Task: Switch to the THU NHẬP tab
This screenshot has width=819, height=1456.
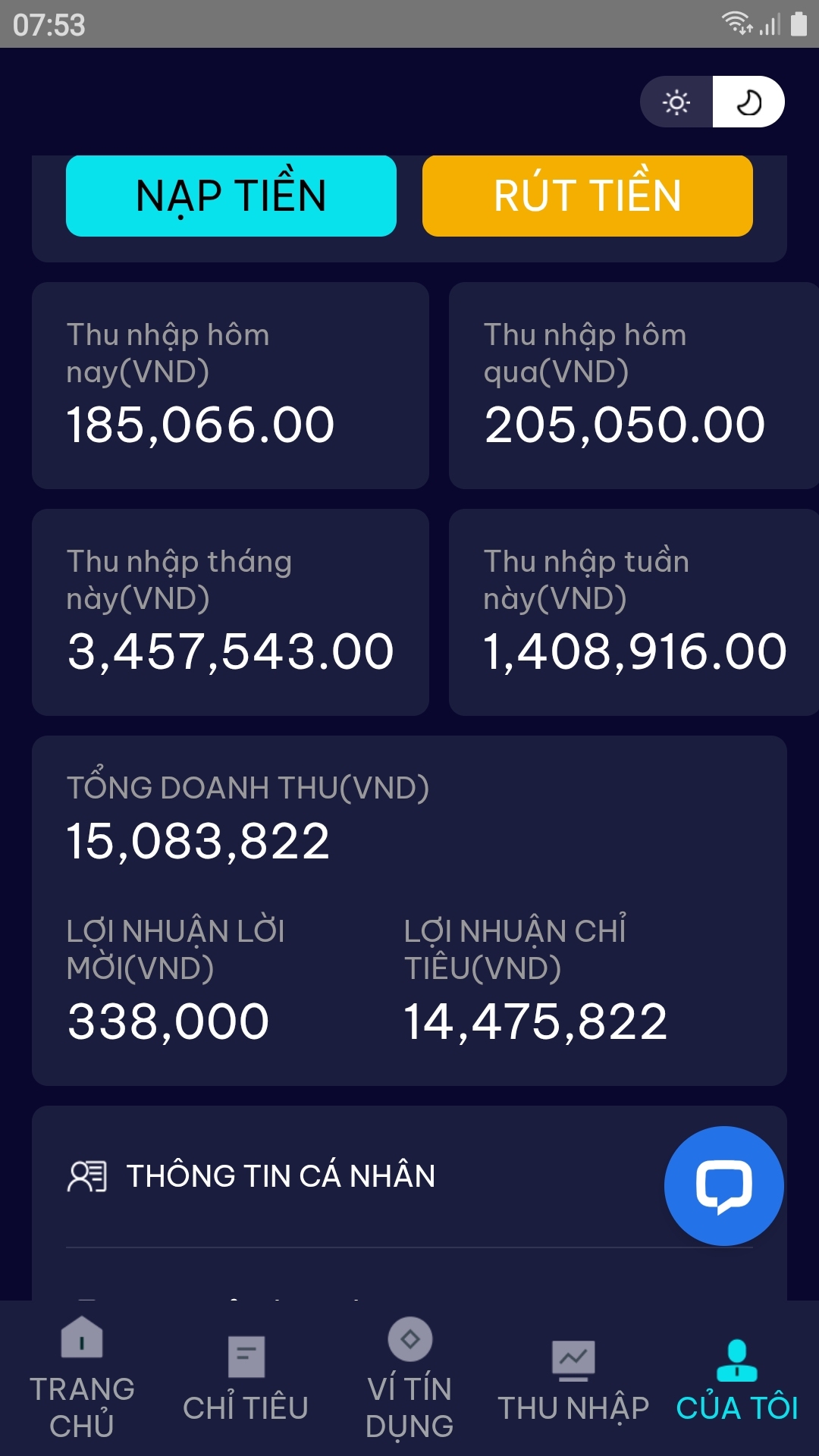Action: tap(573, 1379)
